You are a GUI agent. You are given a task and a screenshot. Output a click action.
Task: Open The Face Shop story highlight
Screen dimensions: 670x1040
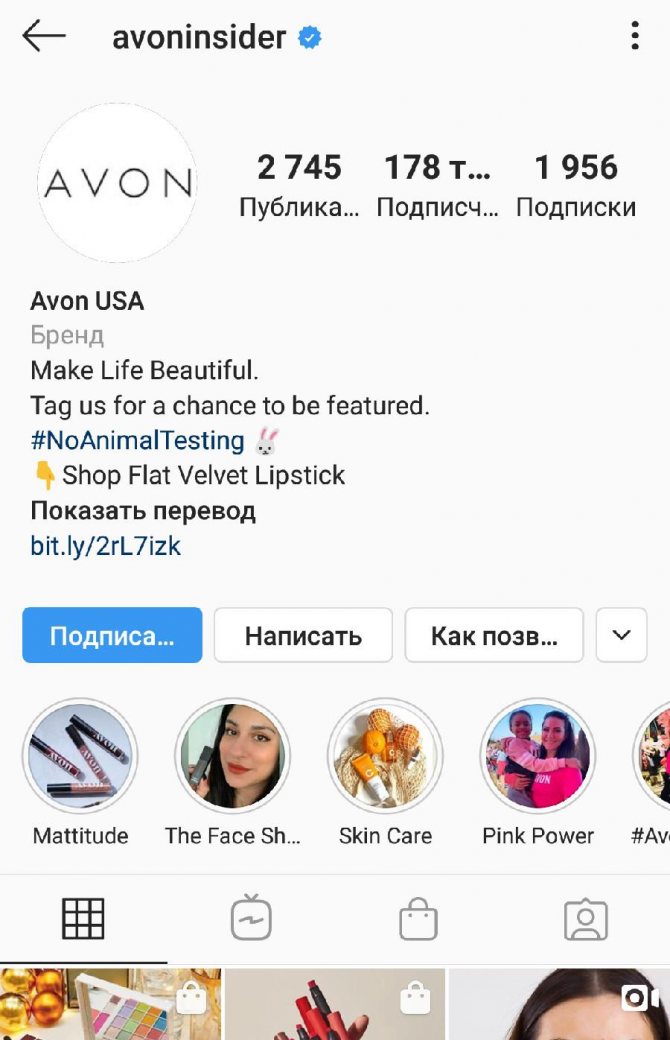pos(232,756)
